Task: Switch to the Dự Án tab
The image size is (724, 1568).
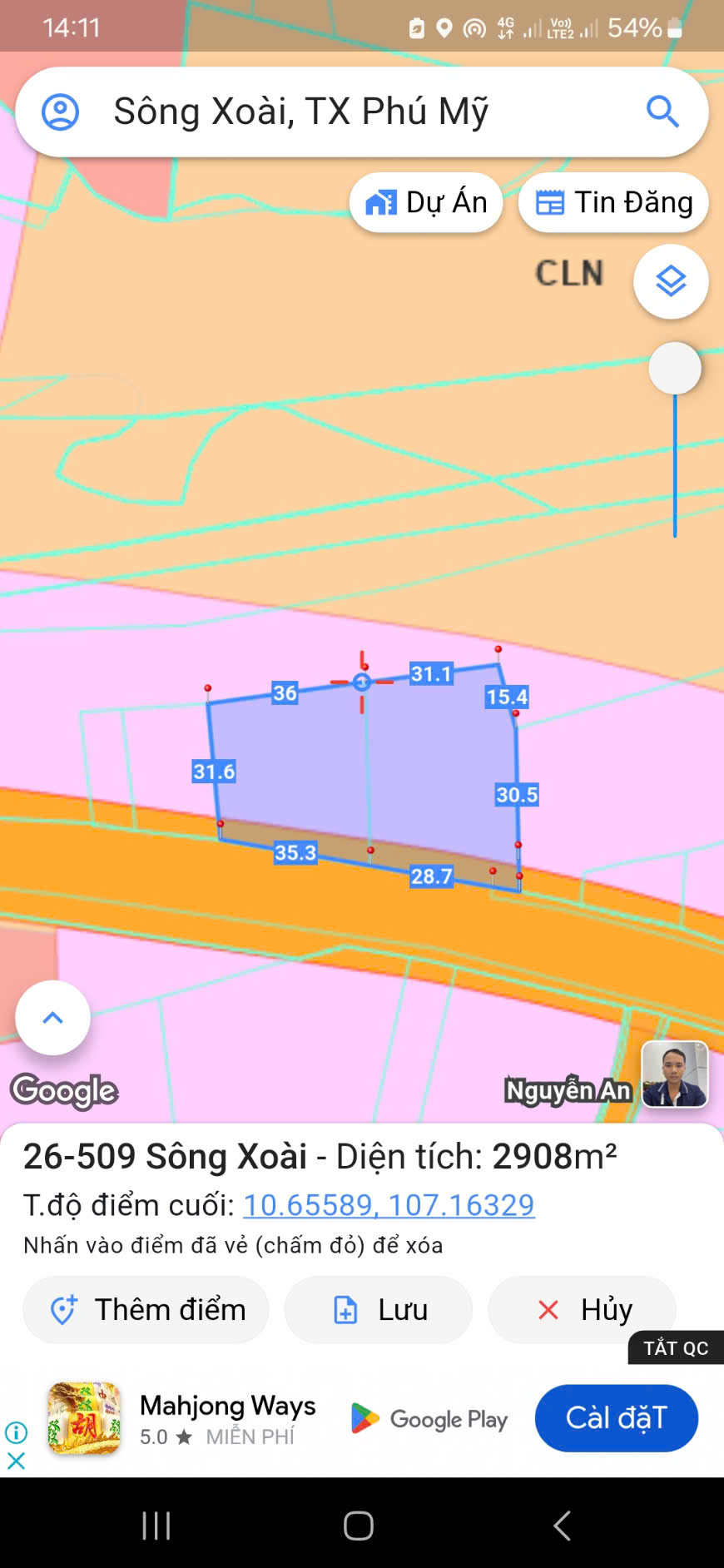Action: [425, 201]
